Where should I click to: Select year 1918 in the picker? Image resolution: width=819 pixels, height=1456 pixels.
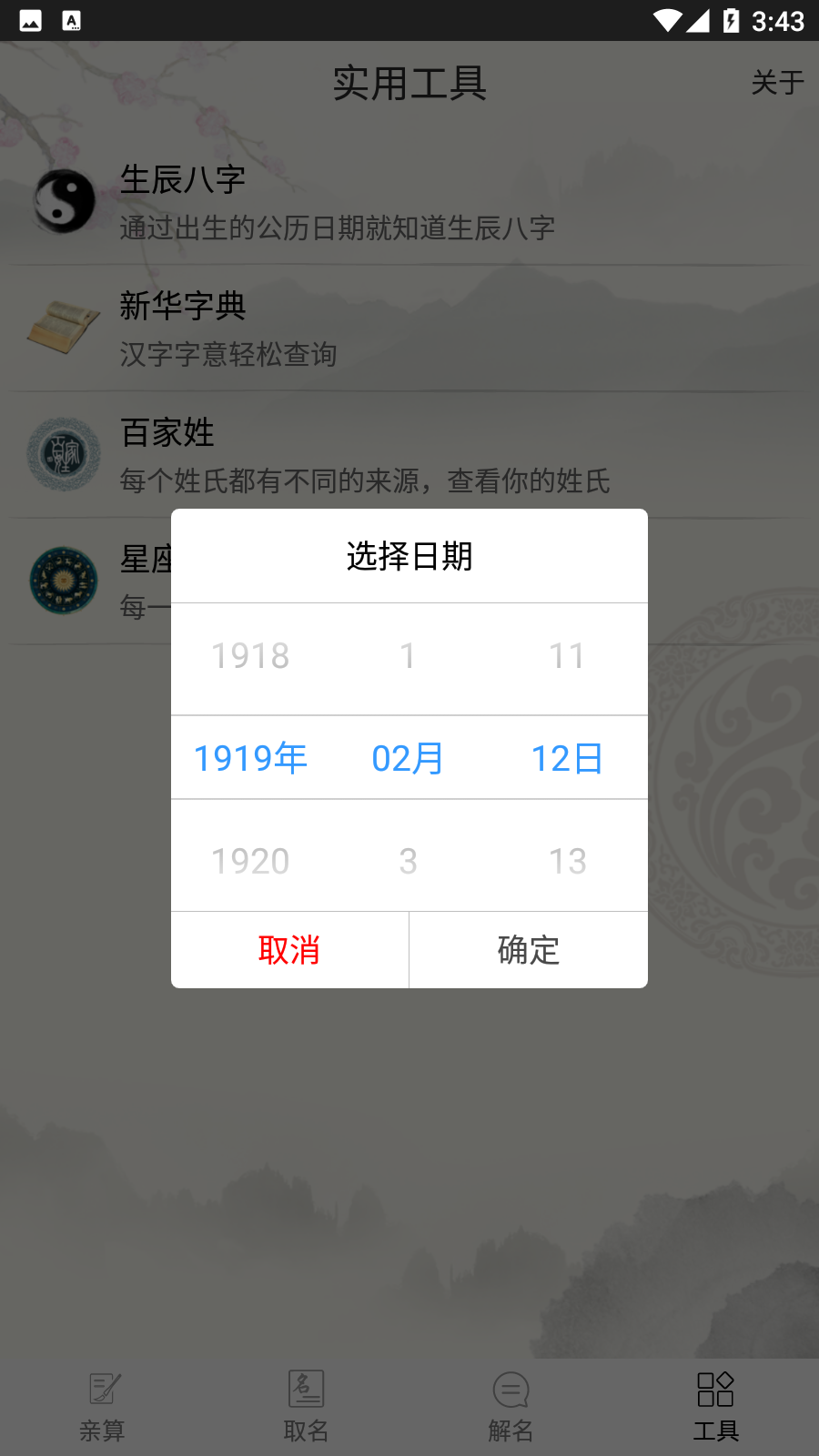[x=250, y=656]
